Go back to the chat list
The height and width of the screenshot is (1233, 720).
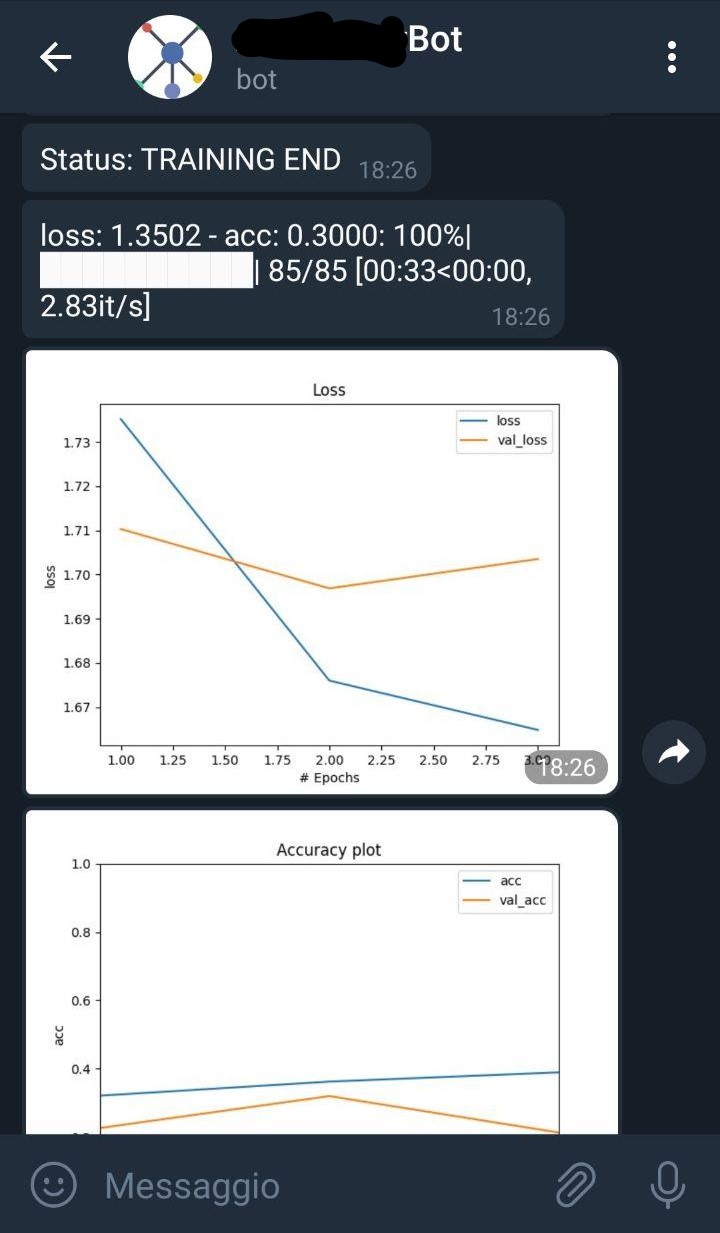55,58
